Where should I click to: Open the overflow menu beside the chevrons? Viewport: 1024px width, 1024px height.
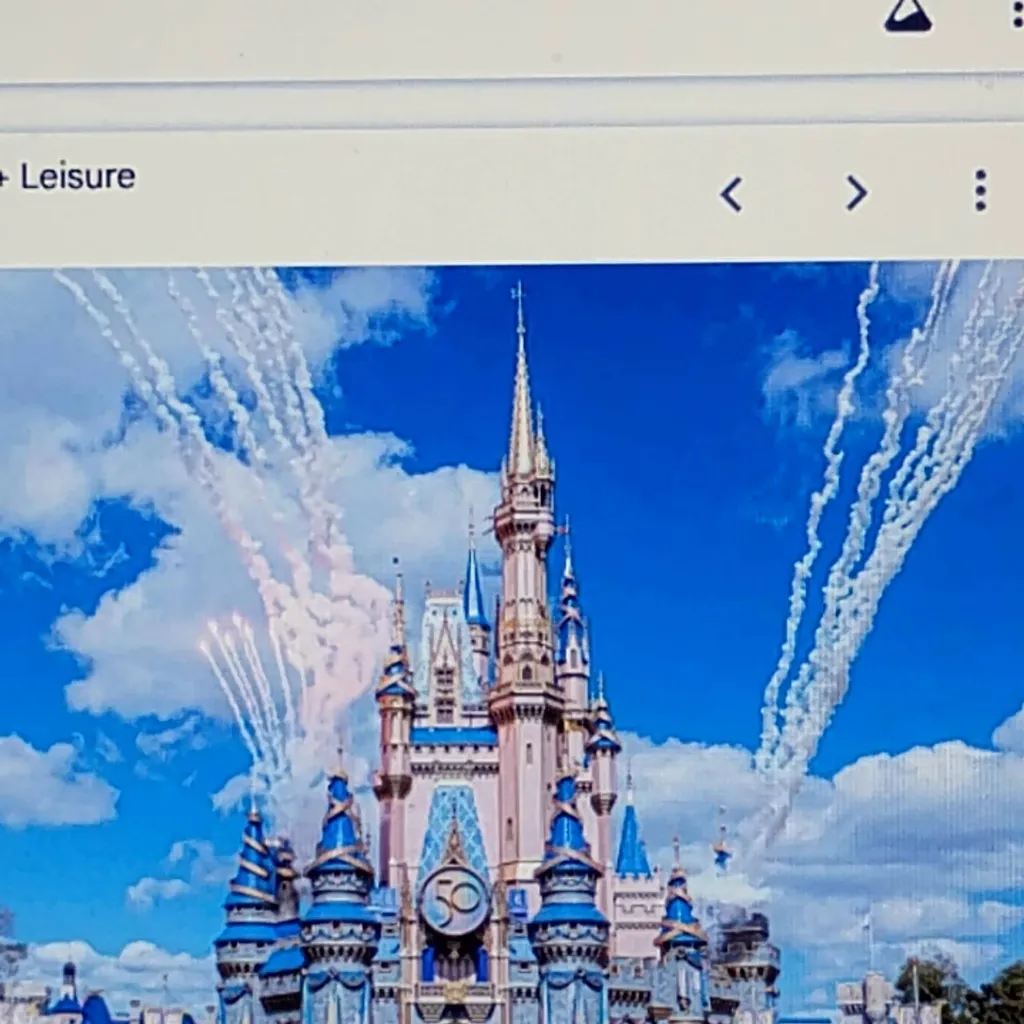point(980,190)
